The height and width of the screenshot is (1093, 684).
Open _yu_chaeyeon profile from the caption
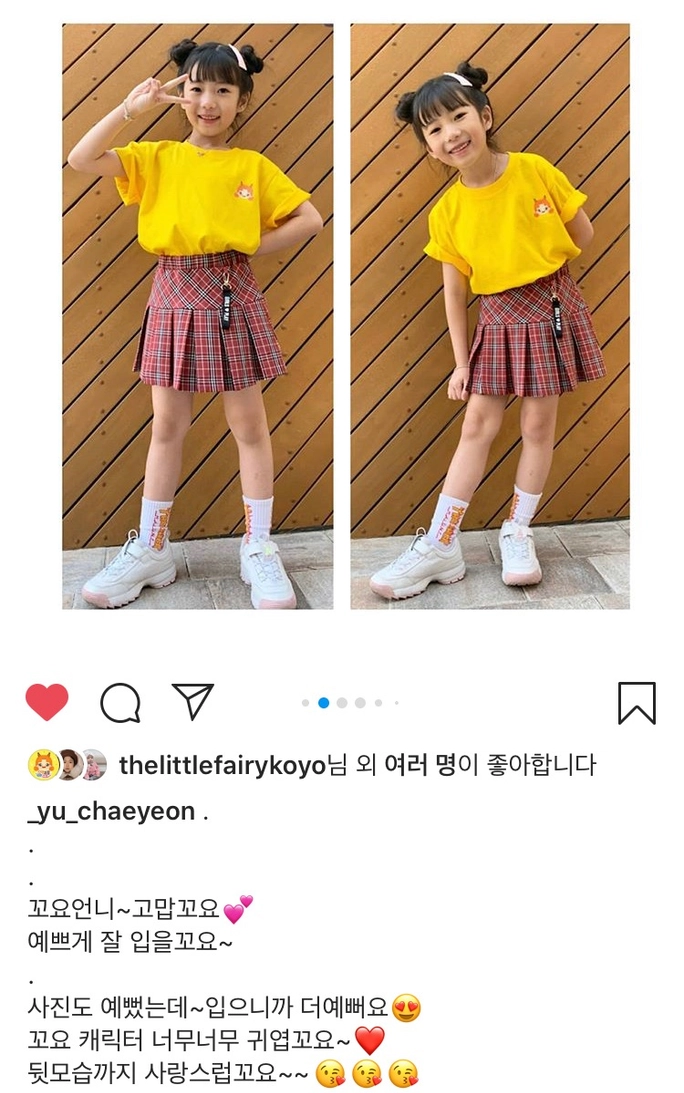coord(111,811)
